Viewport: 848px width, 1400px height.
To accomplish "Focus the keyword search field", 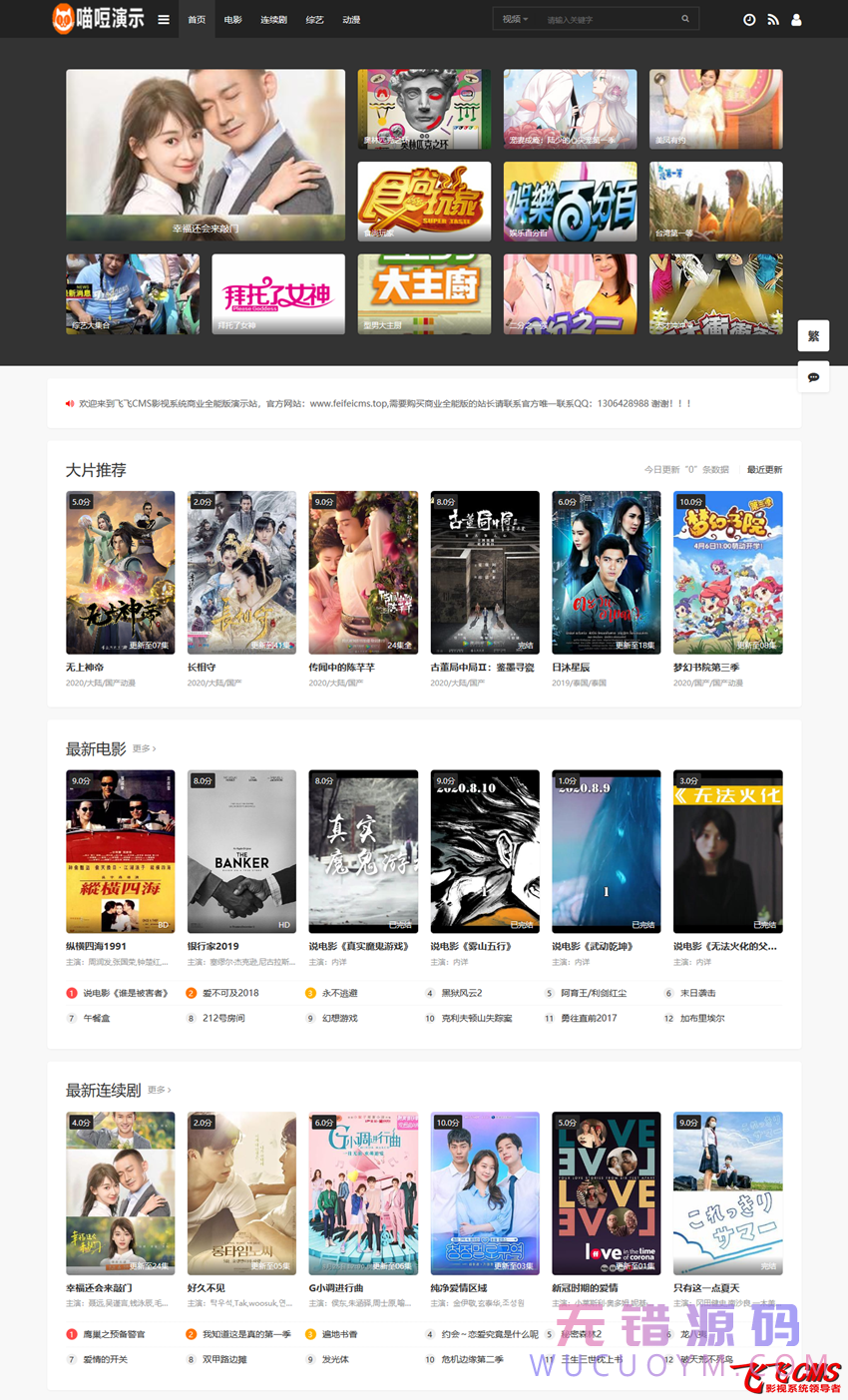I will point(609,19).
